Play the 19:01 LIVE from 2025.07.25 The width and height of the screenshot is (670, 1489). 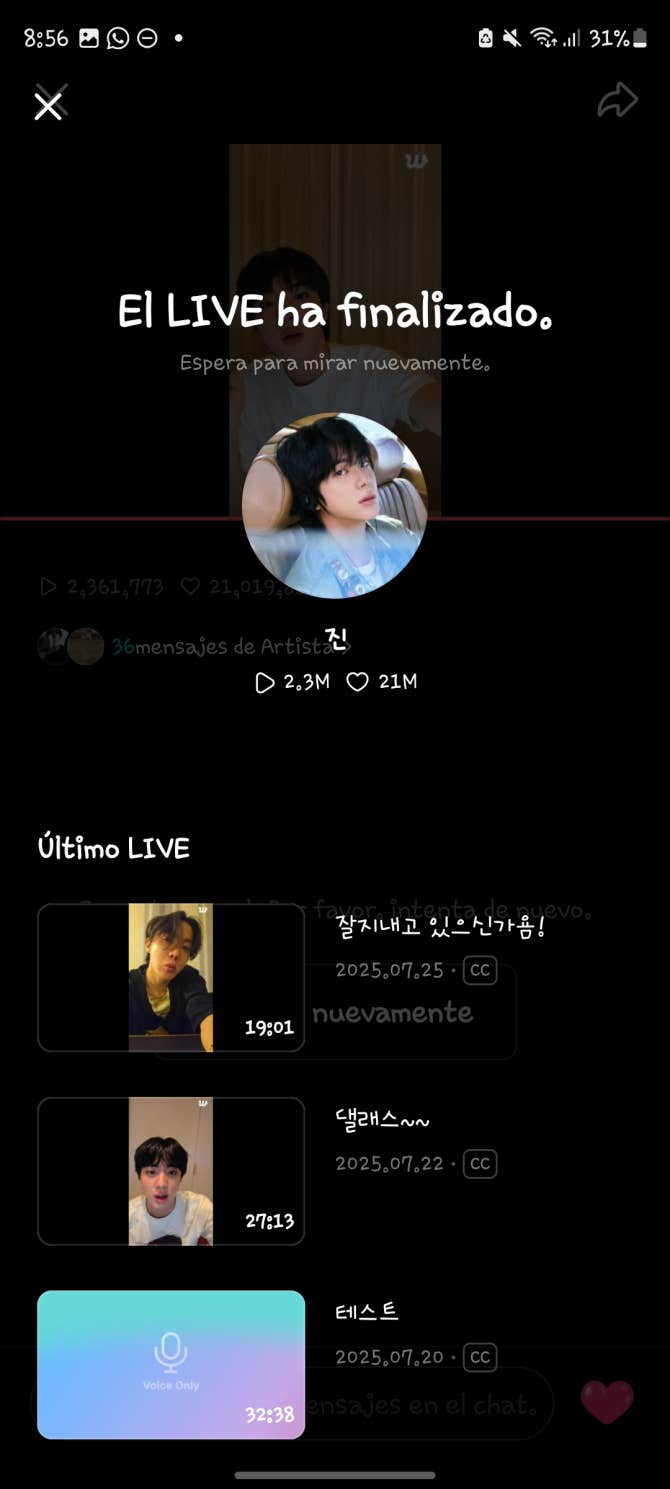[171, 977]
